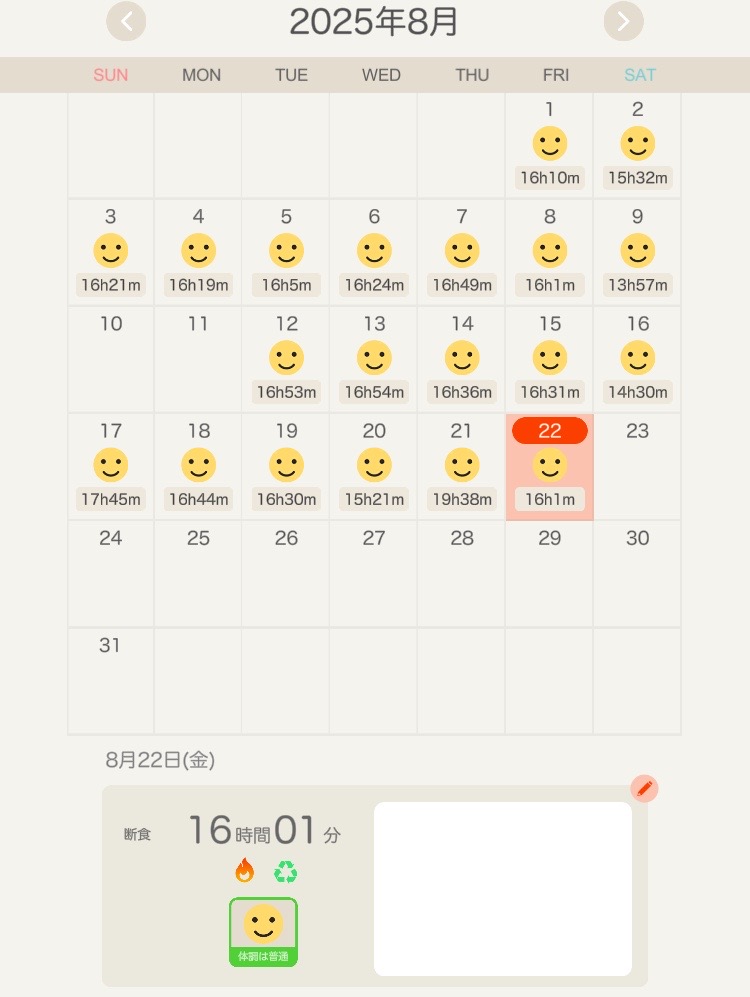
Task: Open August 7 showing 16h49m
Action: tap(461, 253)
